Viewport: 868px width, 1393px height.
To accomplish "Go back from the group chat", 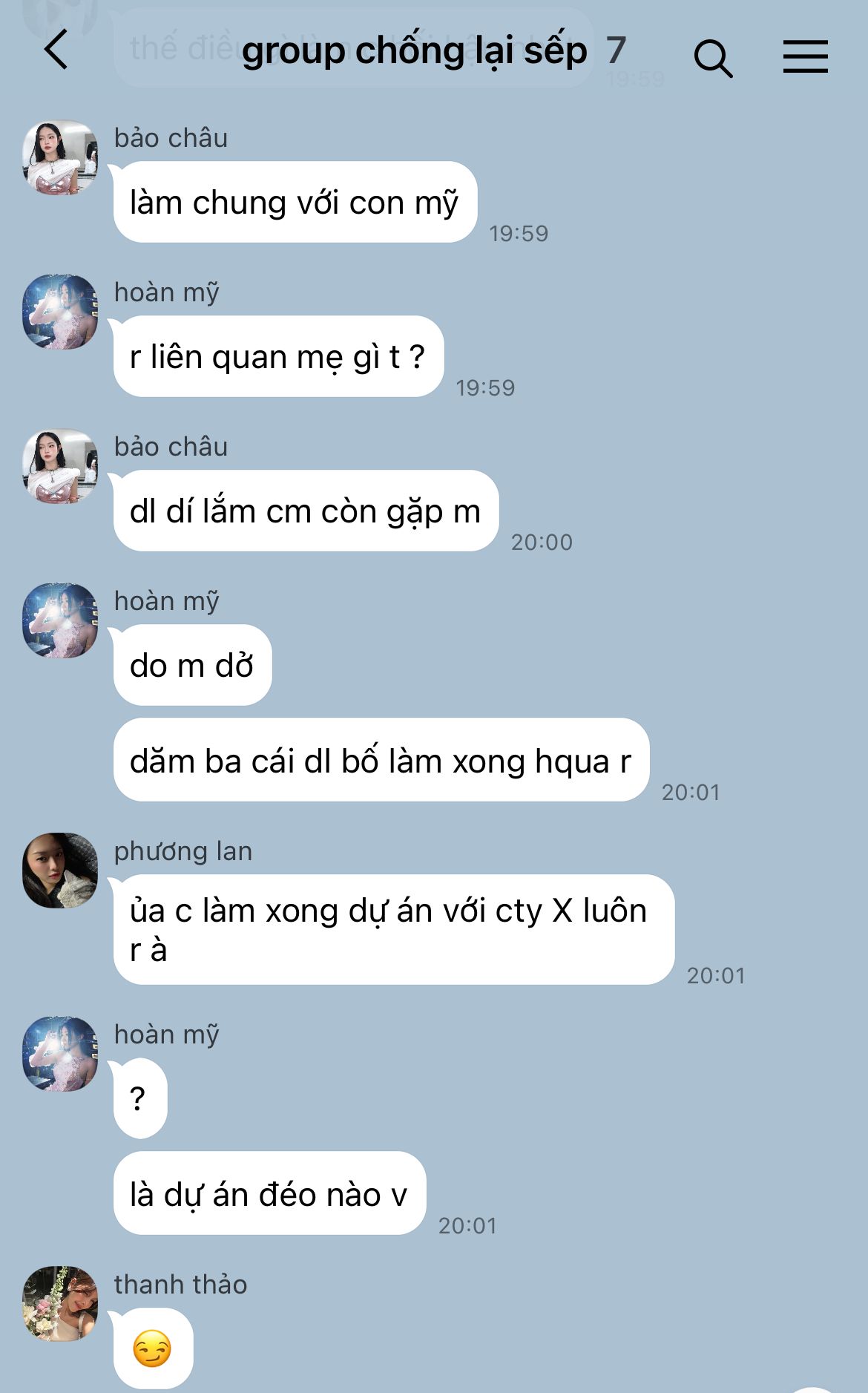I will click(x=56, y=50).
